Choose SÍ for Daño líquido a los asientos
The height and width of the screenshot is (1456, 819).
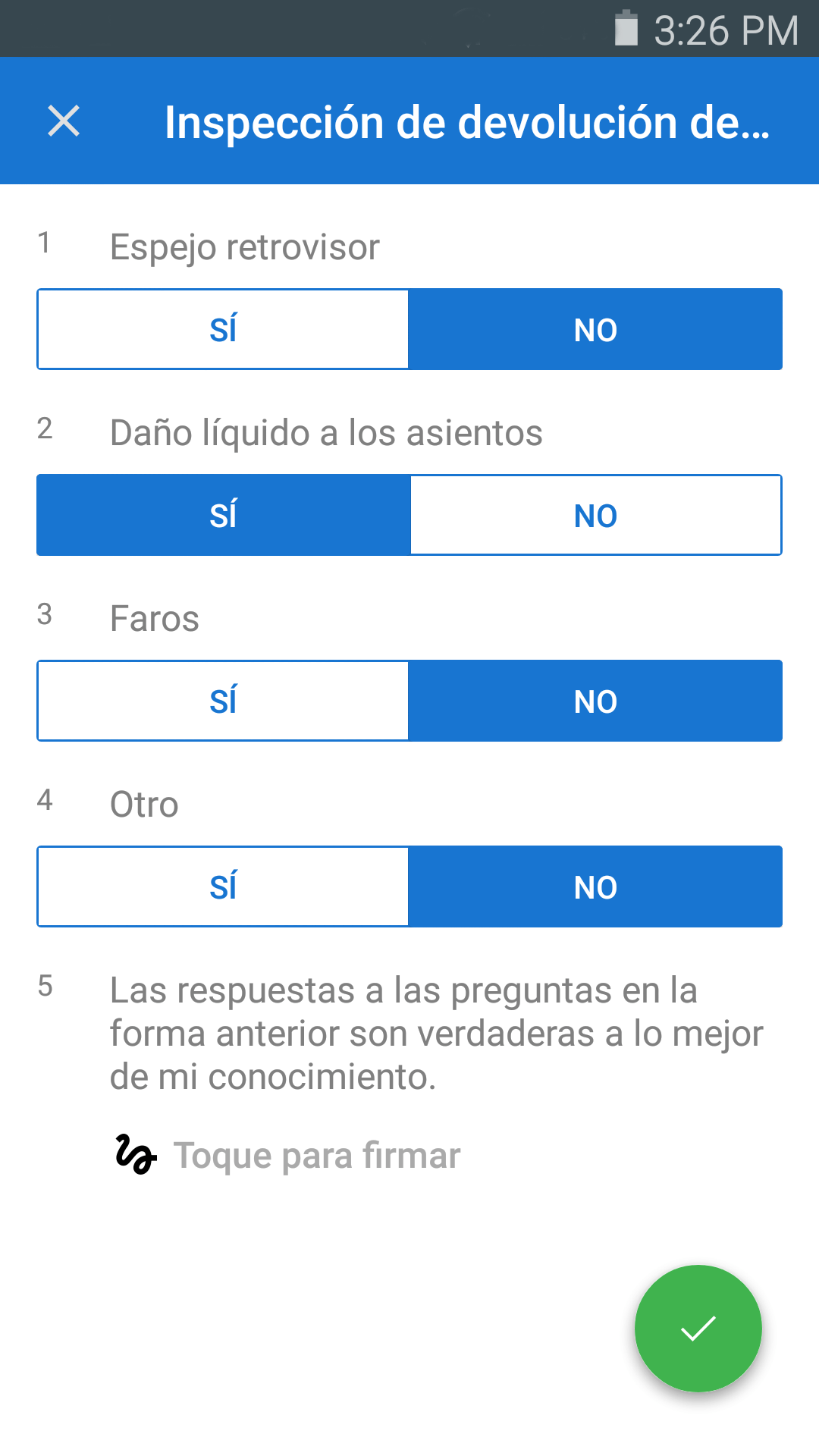tap(223, 515)
